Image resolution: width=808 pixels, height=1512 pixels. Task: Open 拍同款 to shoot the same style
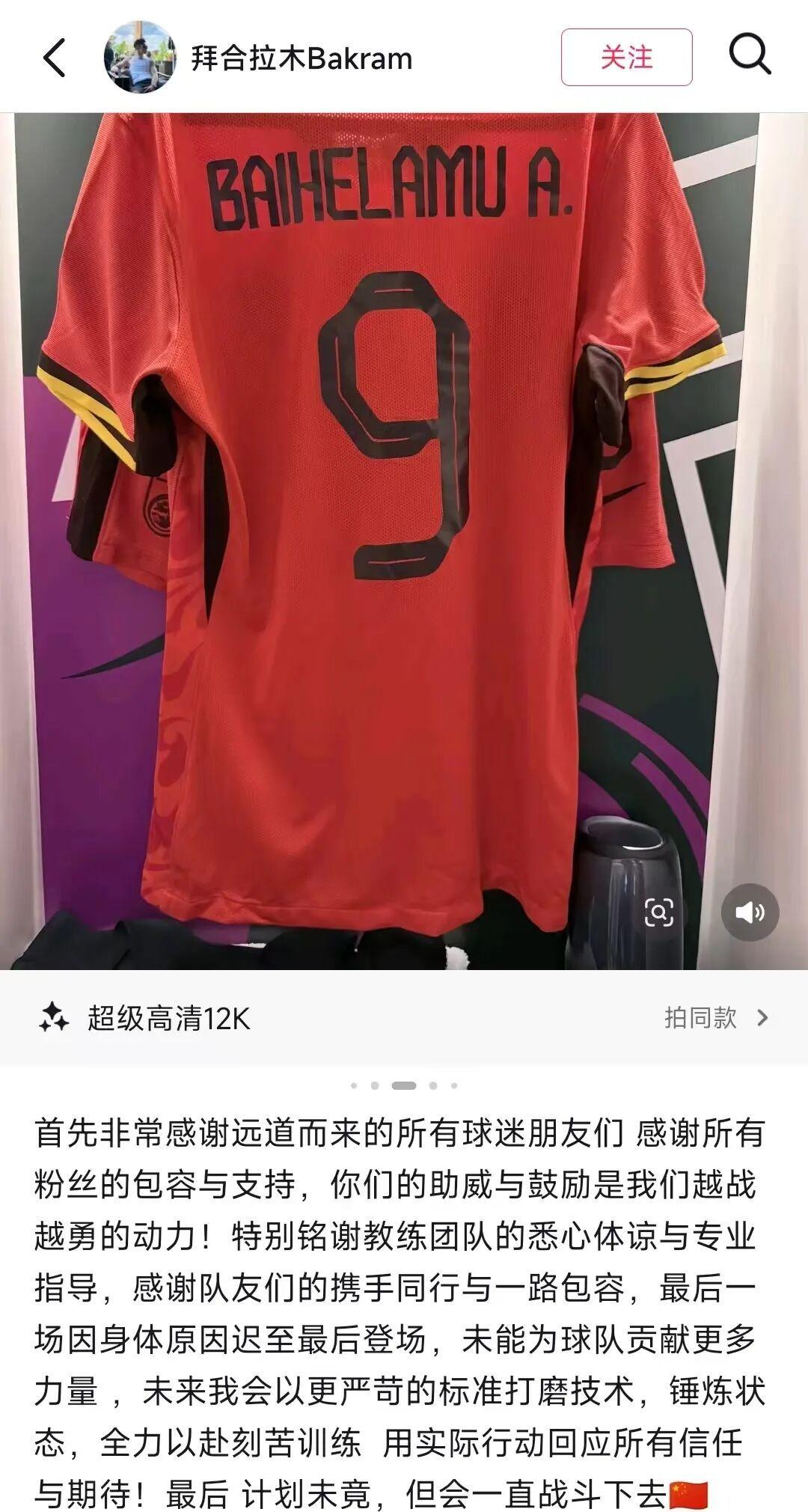point(715,1018)
